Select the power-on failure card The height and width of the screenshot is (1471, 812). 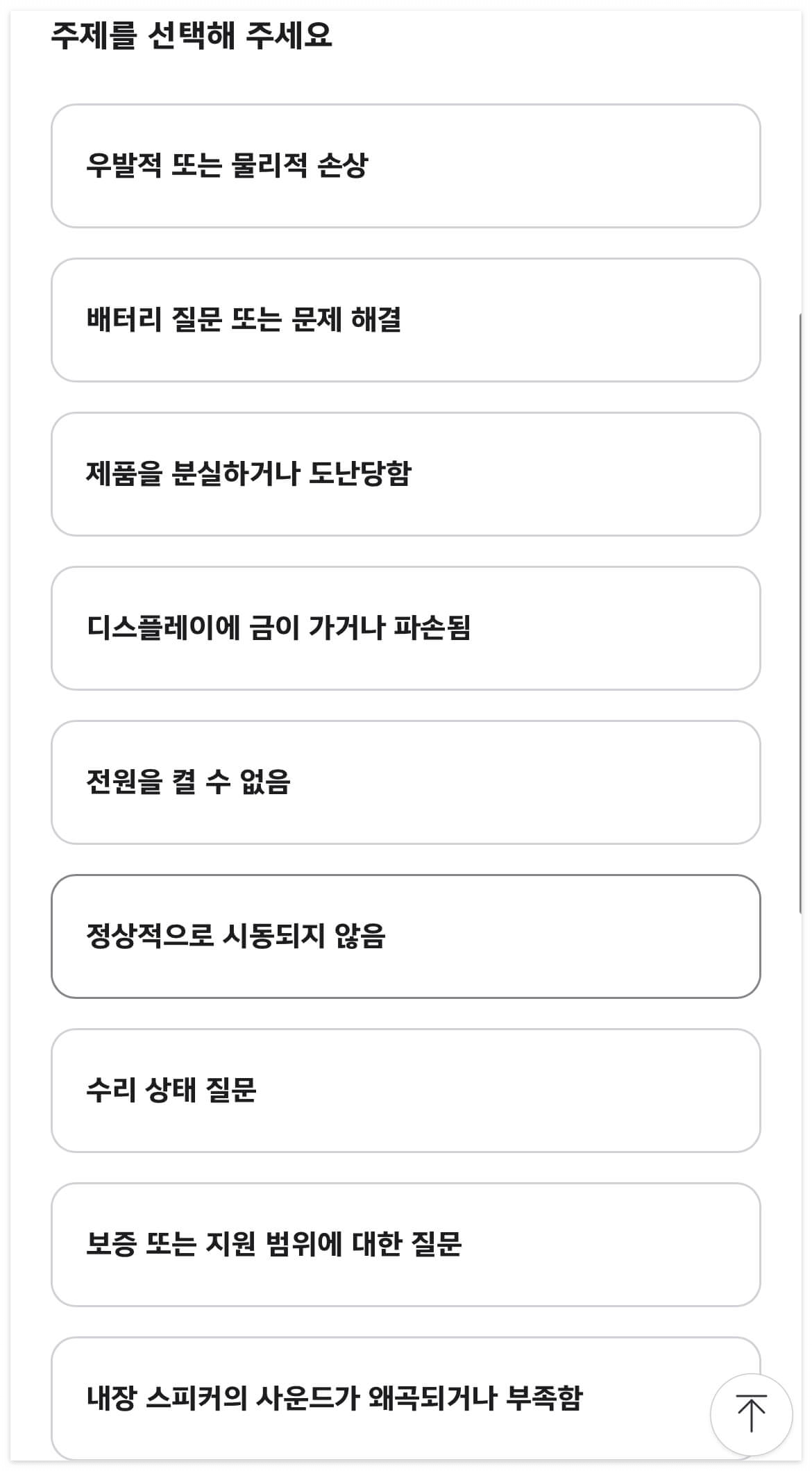pos(405,781)
